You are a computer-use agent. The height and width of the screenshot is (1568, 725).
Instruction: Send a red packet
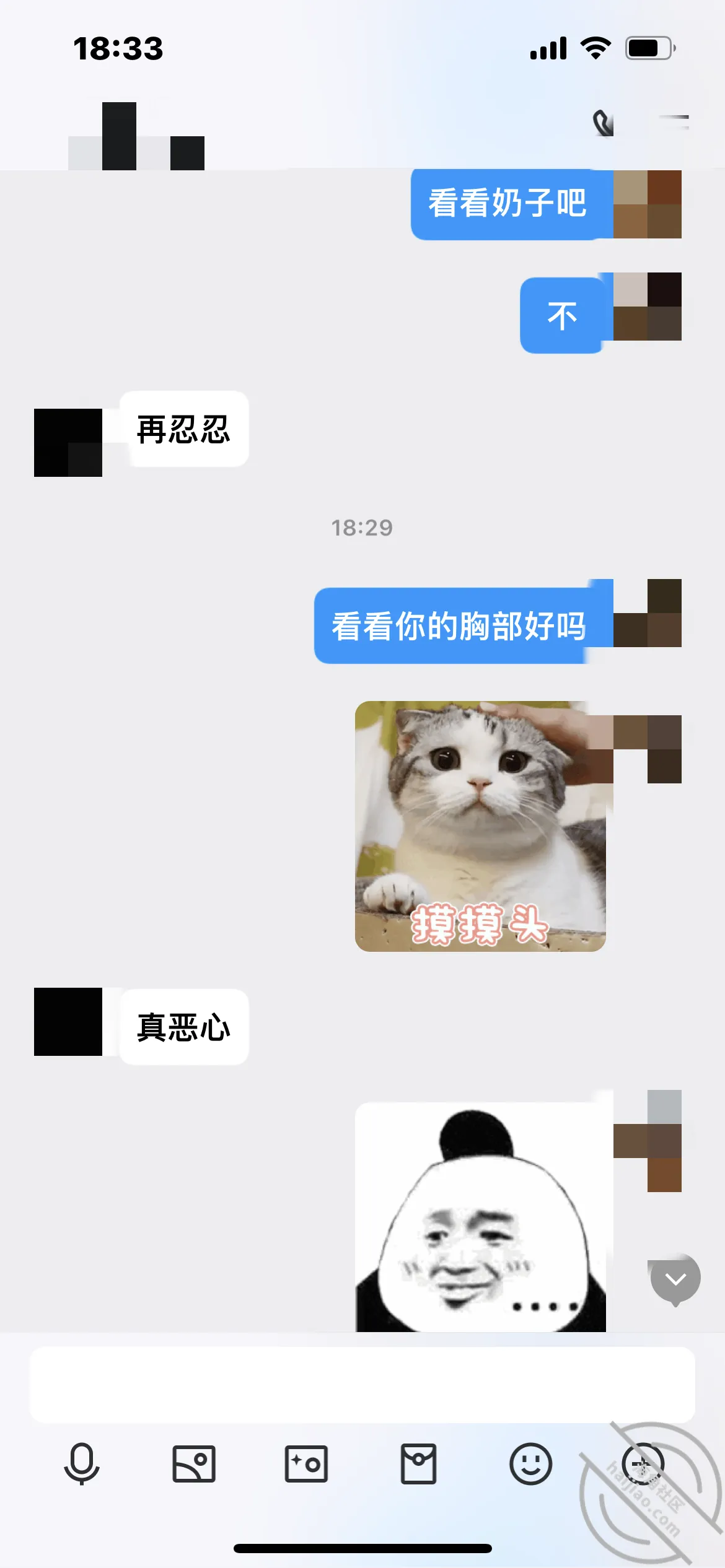(x=418, y=1464)
